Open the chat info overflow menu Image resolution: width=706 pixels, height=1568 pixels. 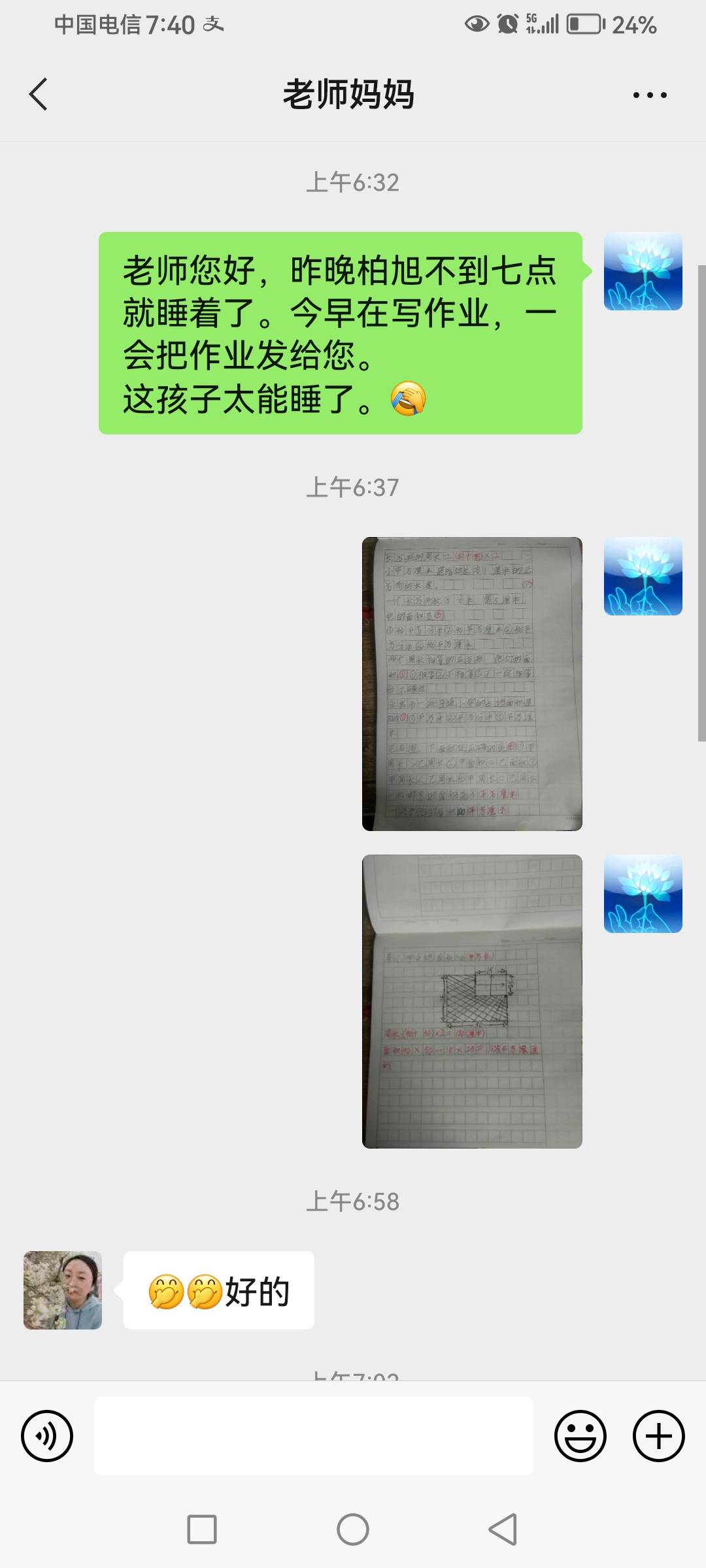649,95
